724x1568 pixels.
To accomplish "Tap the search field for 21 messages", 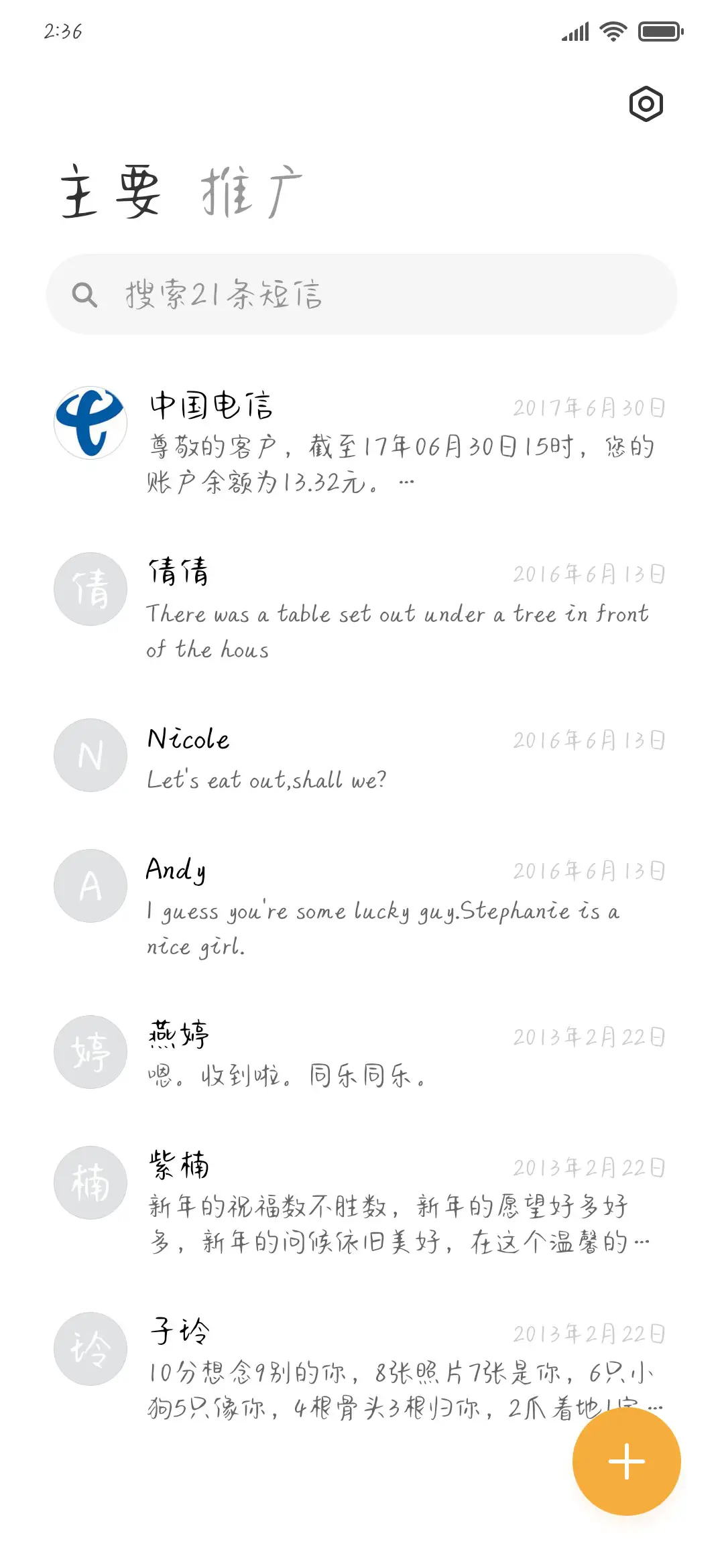I will [362, 293].
